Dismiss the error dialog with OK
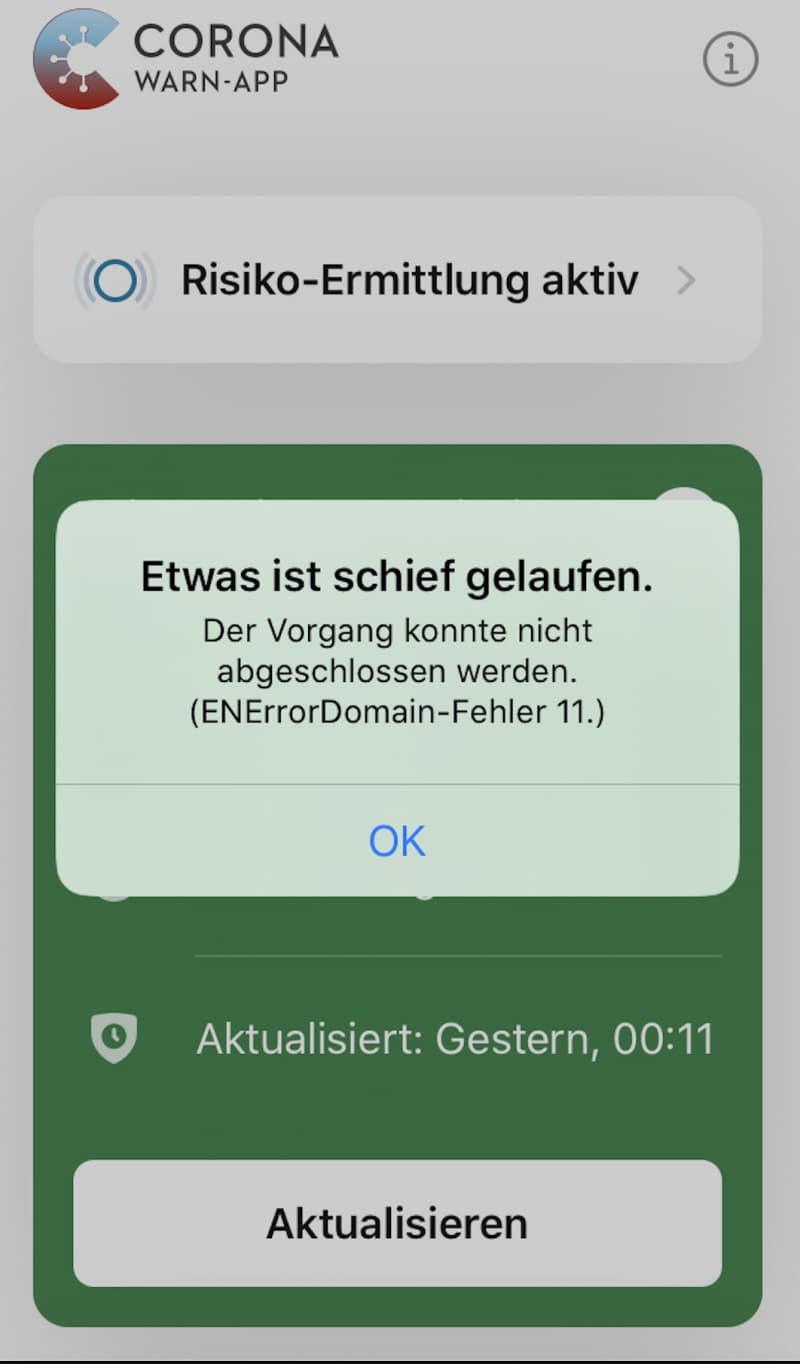This screenshot has width=800, height=1364. coord(397,840)
